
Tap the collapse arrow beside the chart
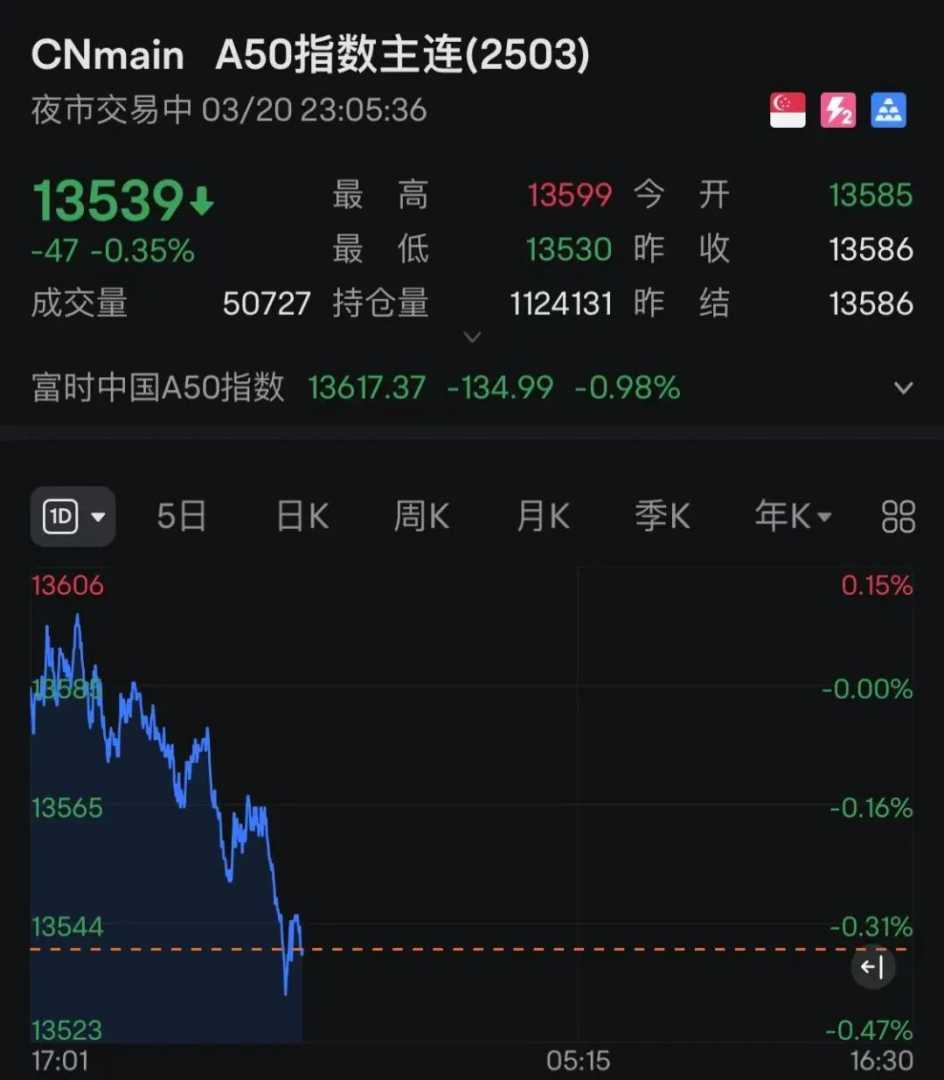click(x=873, y=967)
